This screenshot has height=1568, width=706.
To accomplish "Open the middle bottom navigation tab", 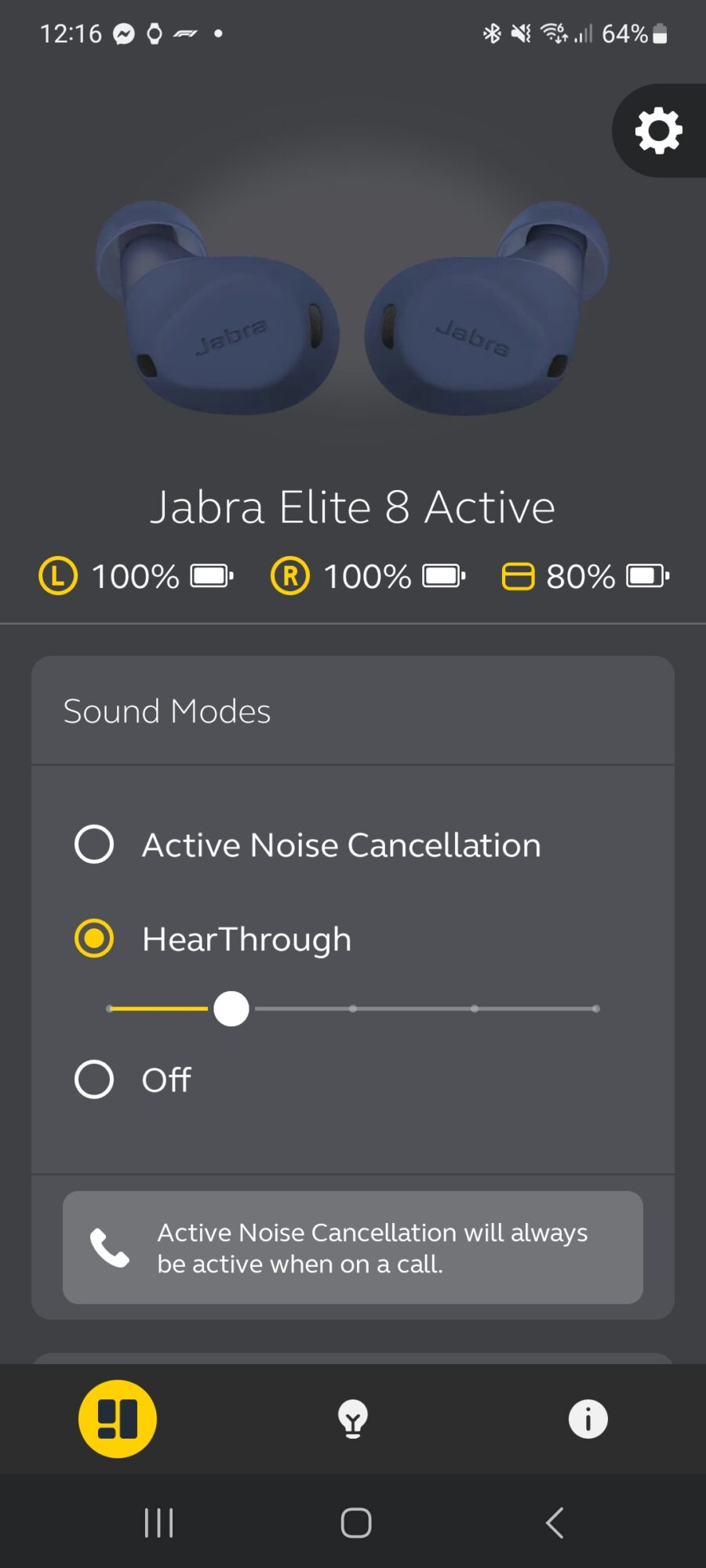I will pos(353,1419).
